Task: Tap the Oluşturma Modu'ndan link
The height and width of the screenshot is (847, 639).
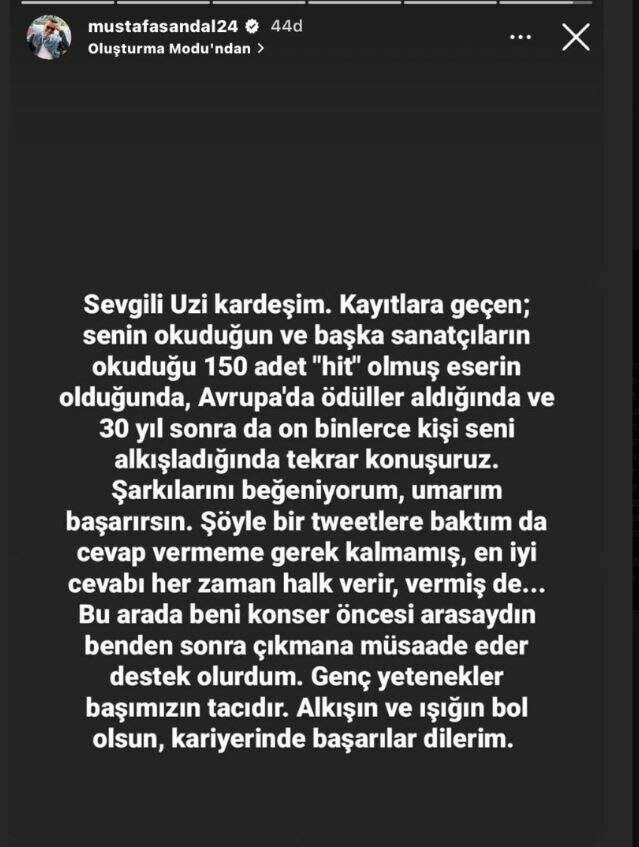Action: 176,48
